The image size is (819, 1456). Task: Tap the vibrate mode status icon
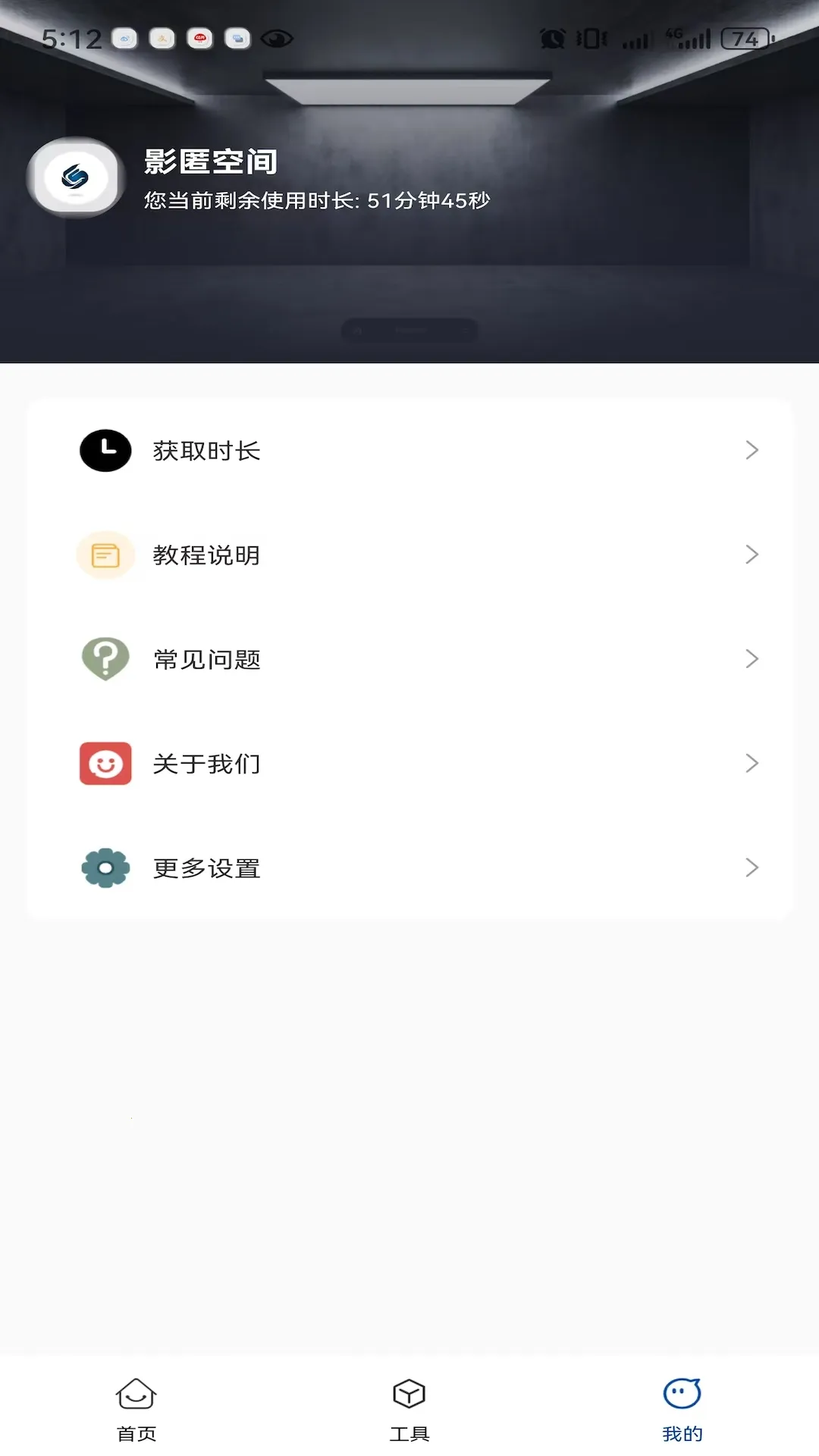592,37
